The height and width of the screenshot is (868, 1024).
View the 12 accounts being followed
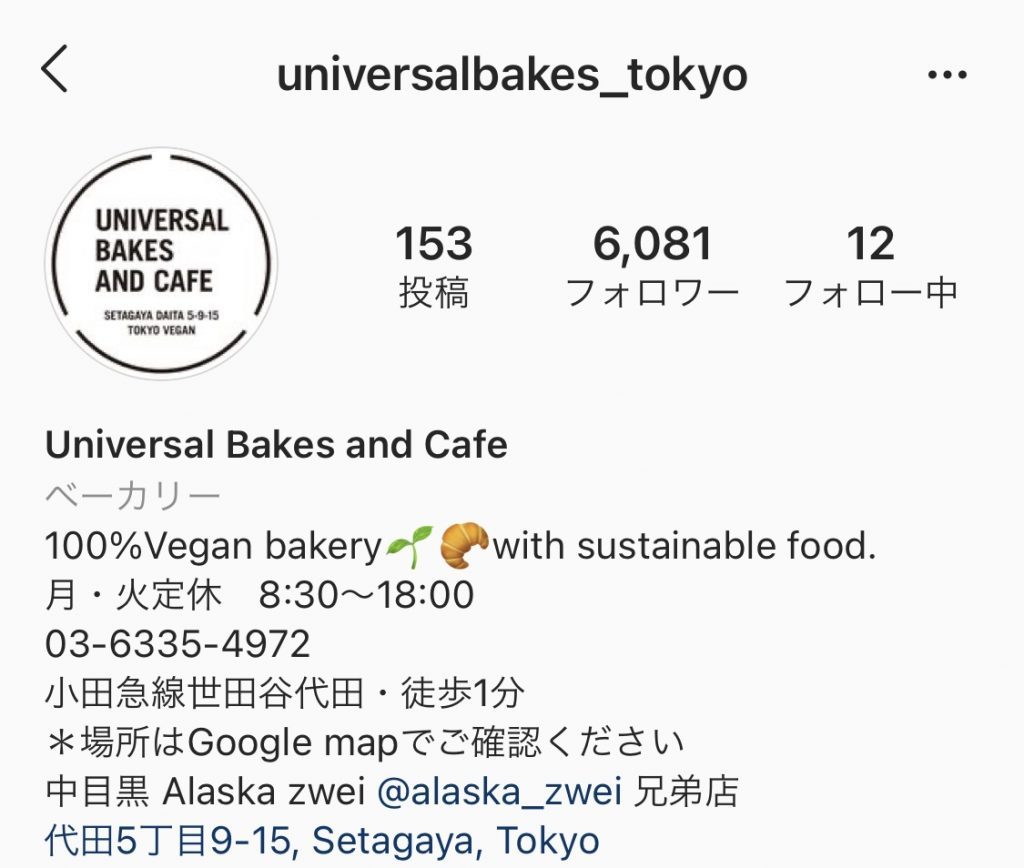click(x=870, y=265)
